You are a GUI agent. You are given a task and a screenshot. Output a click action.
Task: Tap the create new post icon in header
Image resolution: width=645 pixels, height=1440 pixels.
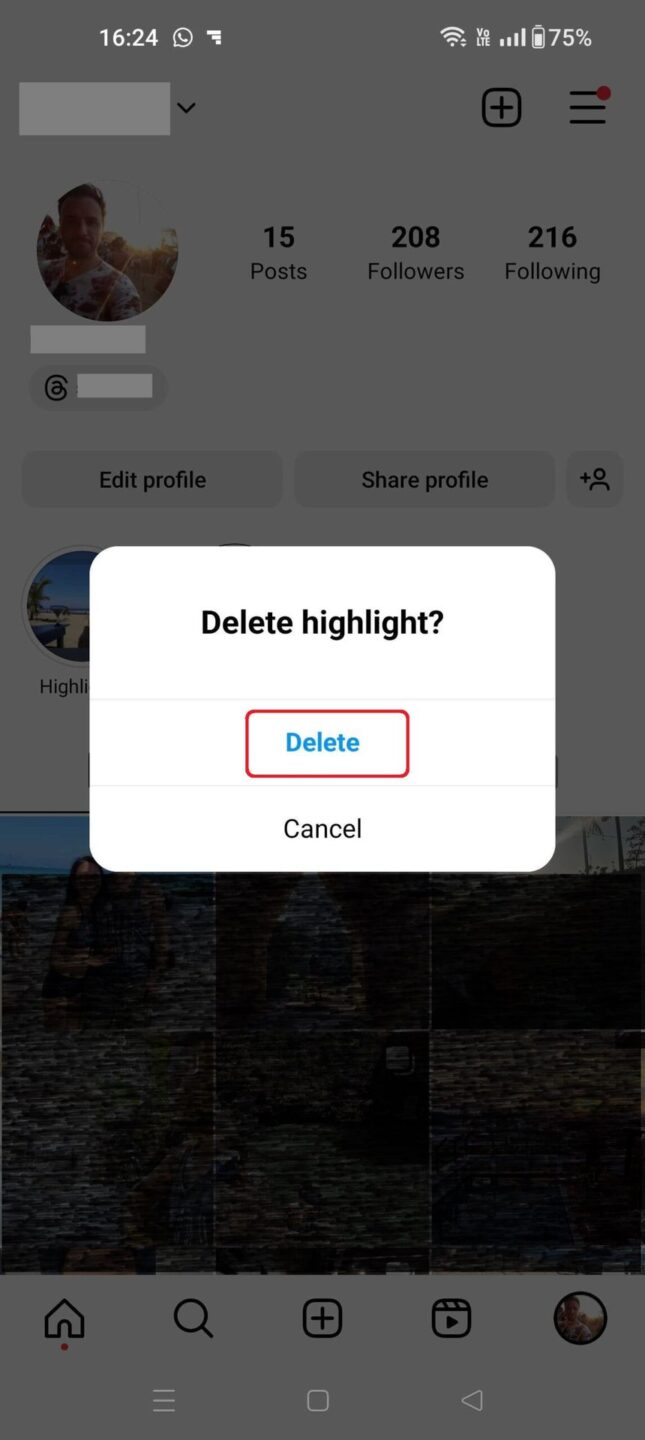pos(501,107)
